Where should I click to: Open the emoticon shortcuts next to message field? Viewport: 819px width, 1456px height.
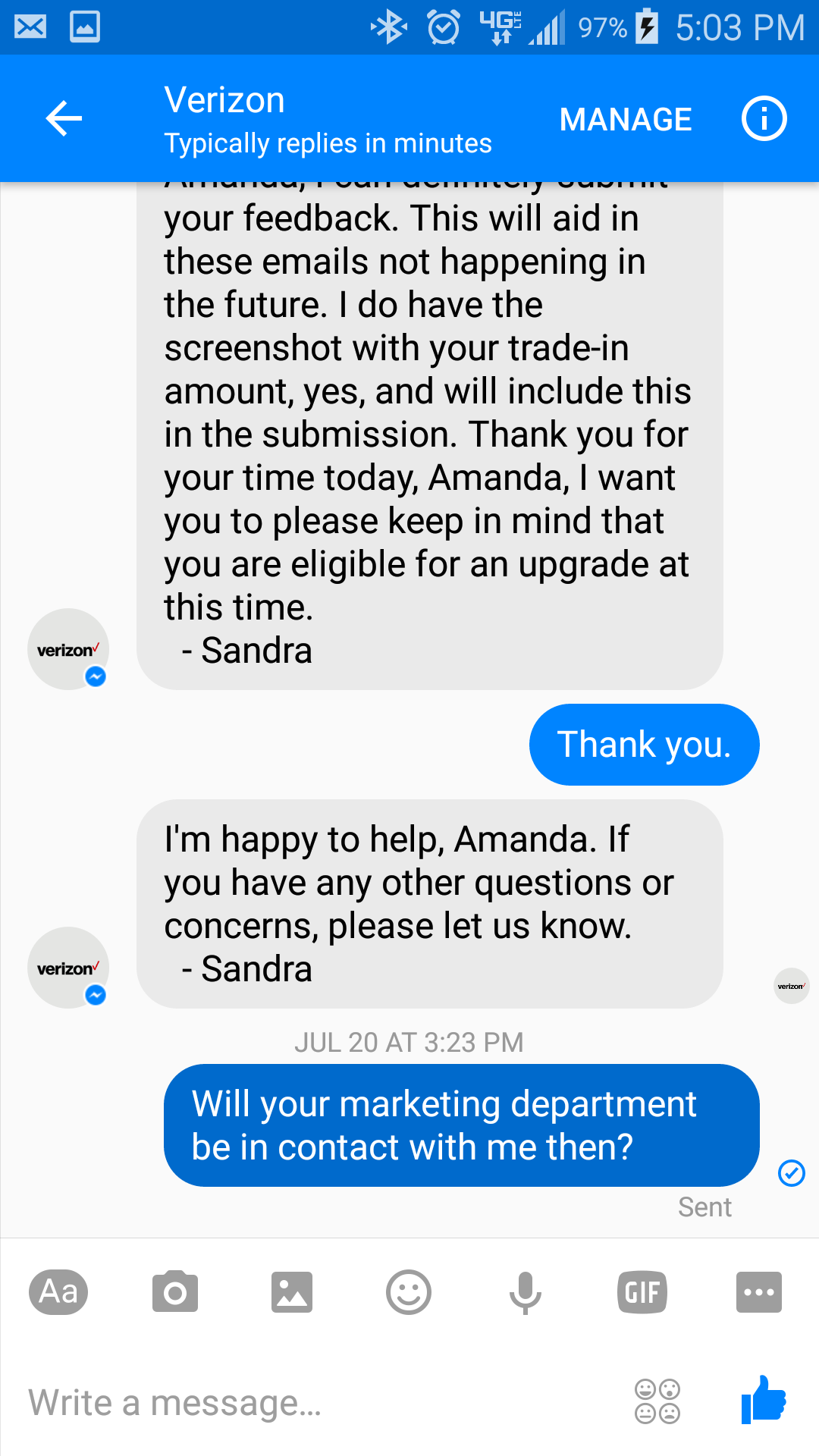coord(657,1401)
